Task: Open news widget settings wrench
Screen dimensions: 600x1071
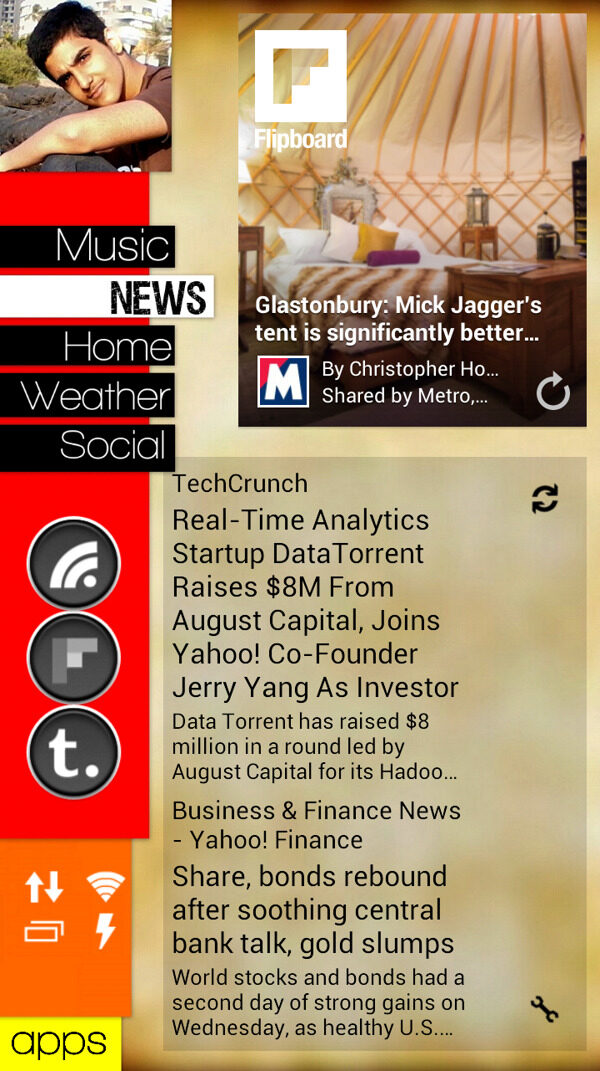Action: point(544,1009)
